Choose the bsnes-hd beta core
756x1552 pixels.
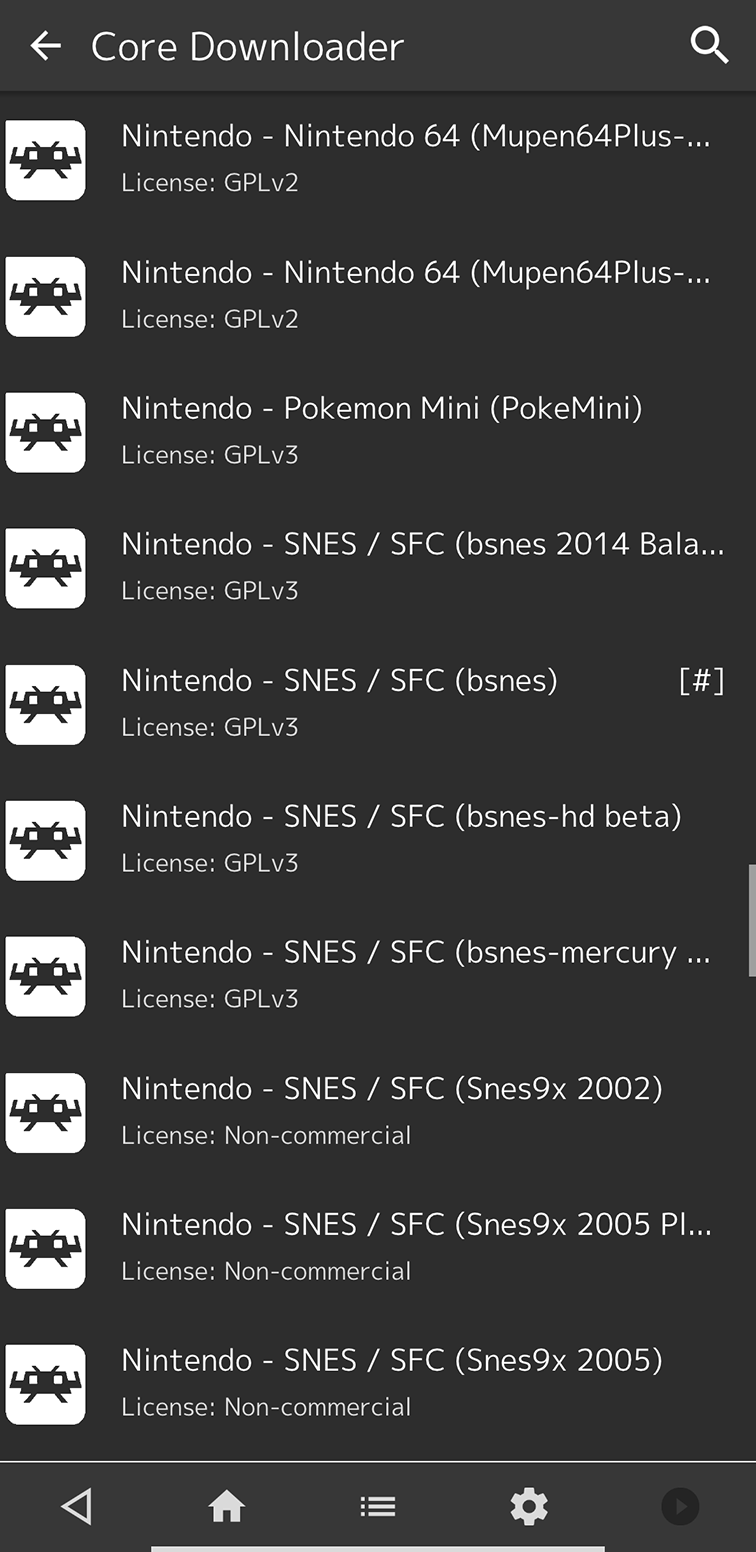click(378, 840)
